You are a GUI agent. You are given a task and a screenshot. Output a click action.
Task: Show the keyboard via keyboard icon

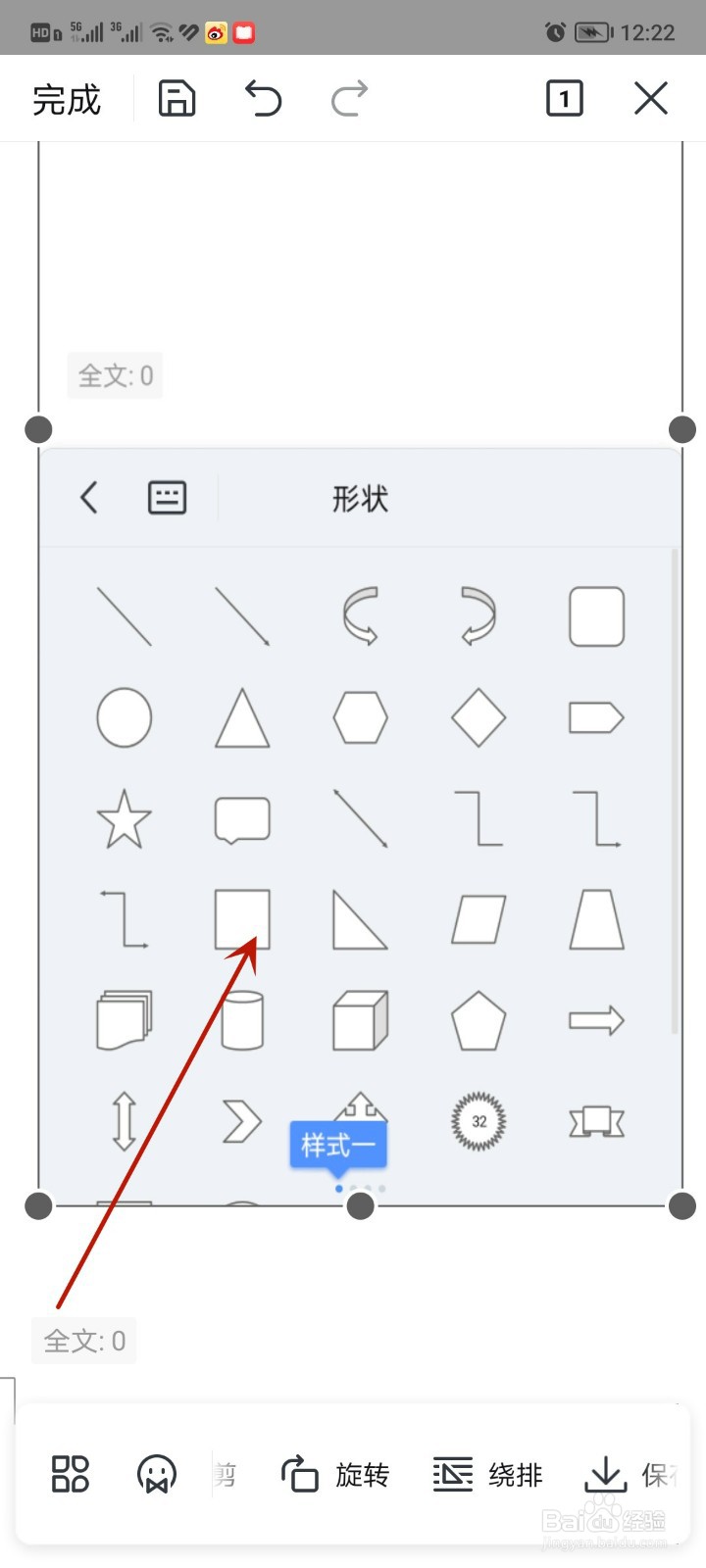166,497
